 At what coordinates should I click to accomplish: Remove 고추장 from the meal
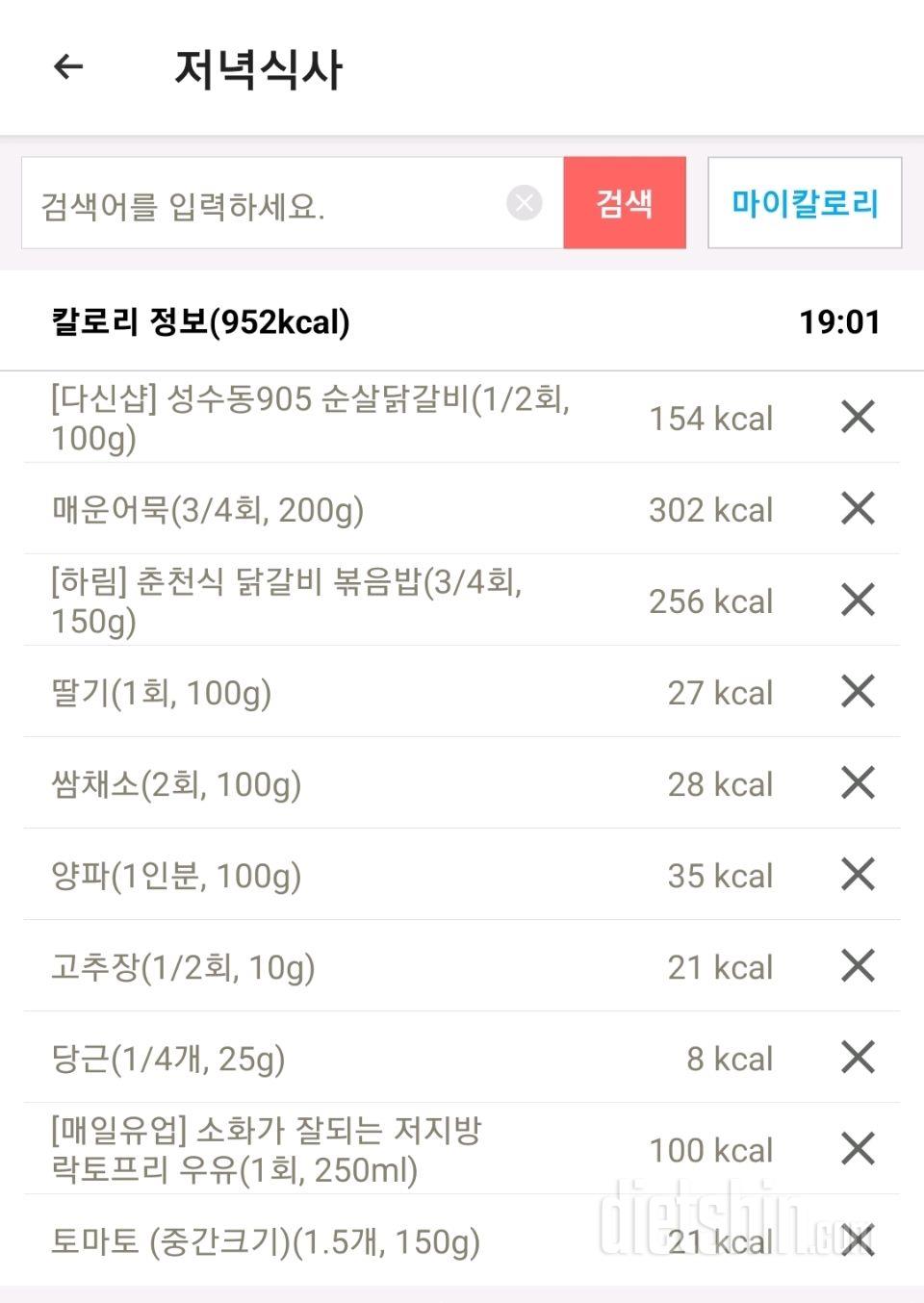858,965
